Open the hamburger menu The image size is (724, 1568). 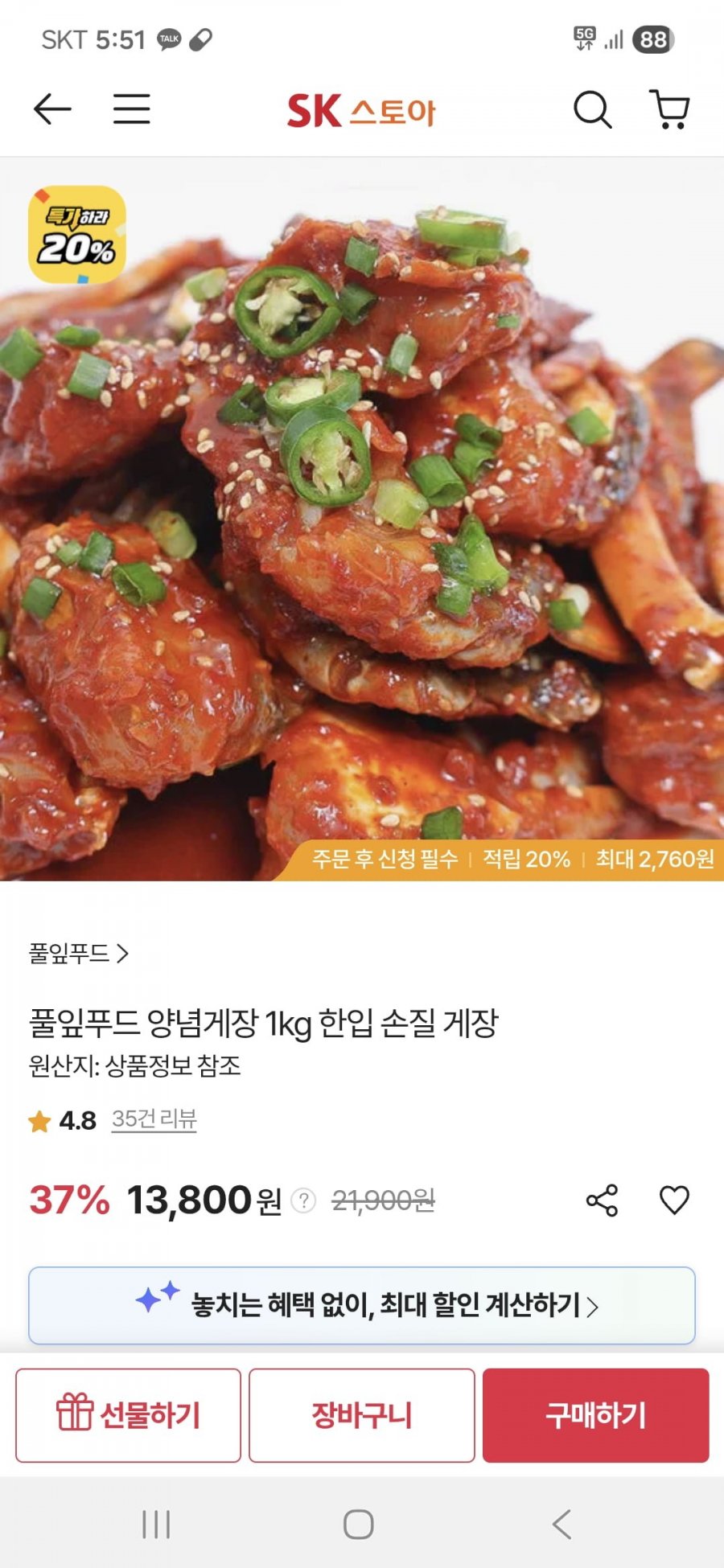tap(131, 109)
